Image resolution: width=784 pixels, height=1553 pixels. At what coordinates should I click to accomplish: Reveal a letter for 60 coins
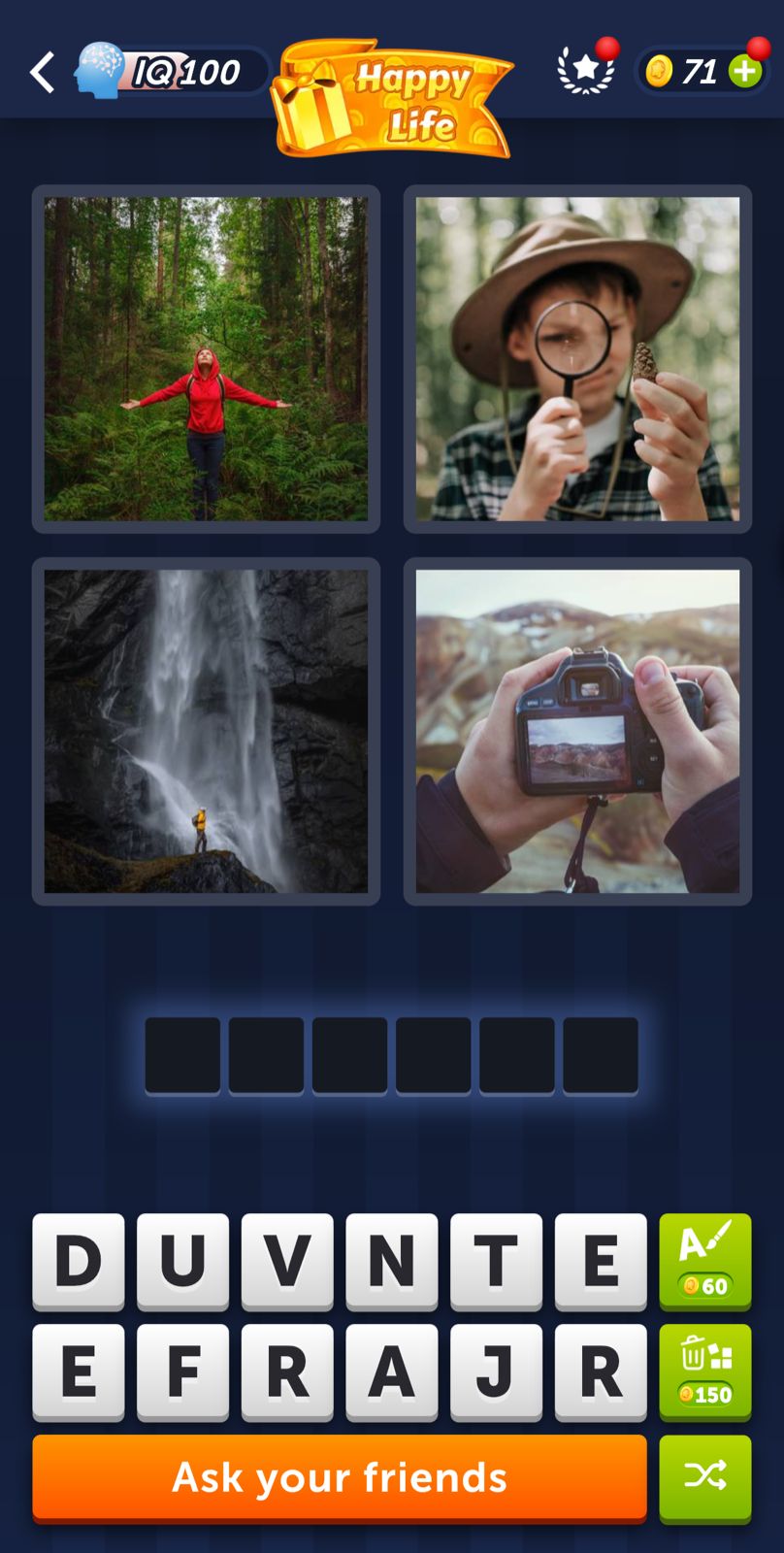coord(705,1260)
